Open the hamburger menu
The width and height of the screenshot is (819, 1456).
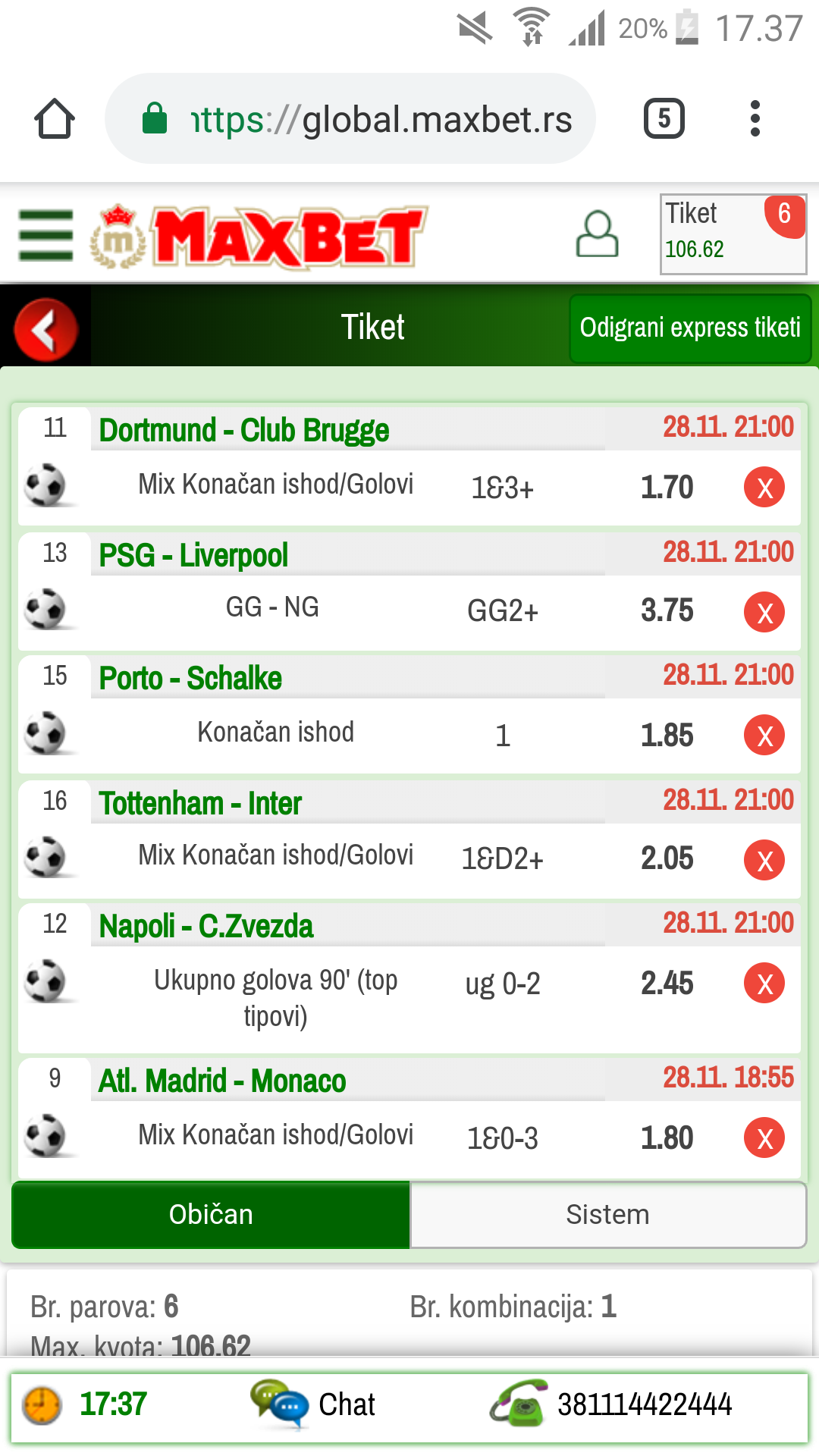pyautogui.click(x=46, y=236)
